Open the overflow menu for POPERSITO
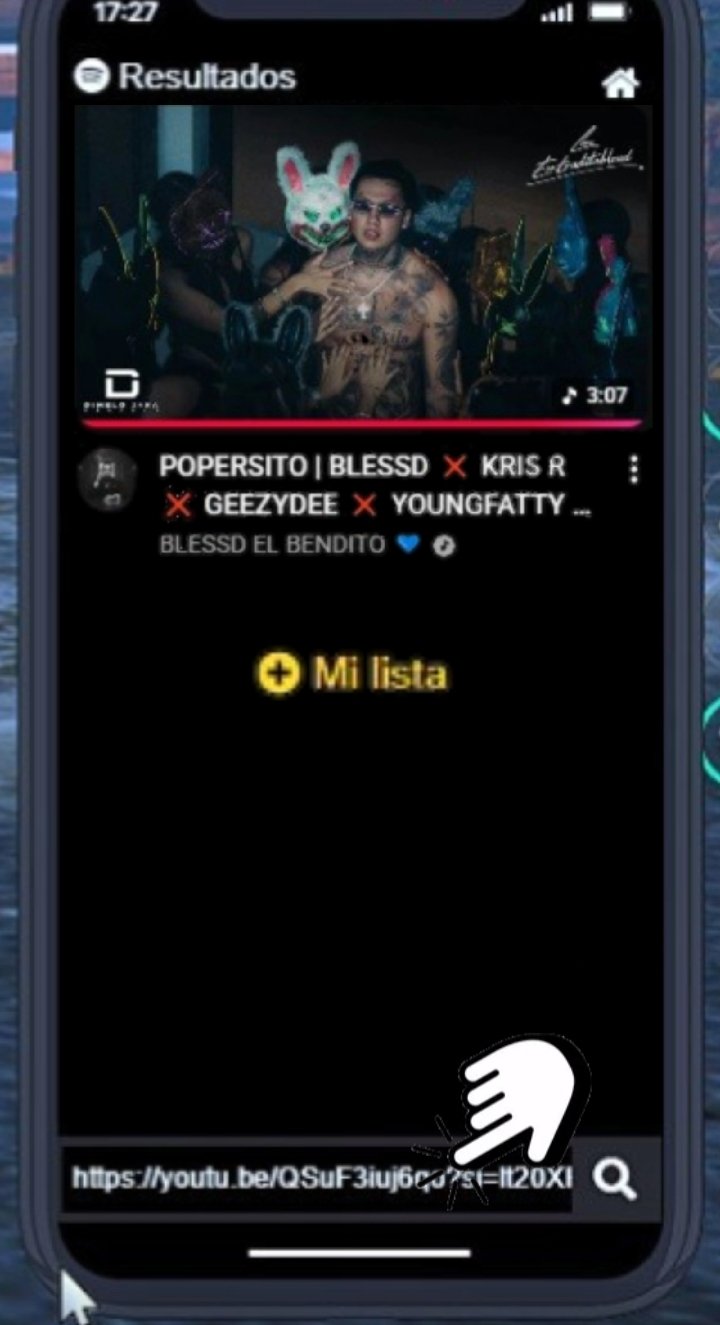 [x=633, y=470]
